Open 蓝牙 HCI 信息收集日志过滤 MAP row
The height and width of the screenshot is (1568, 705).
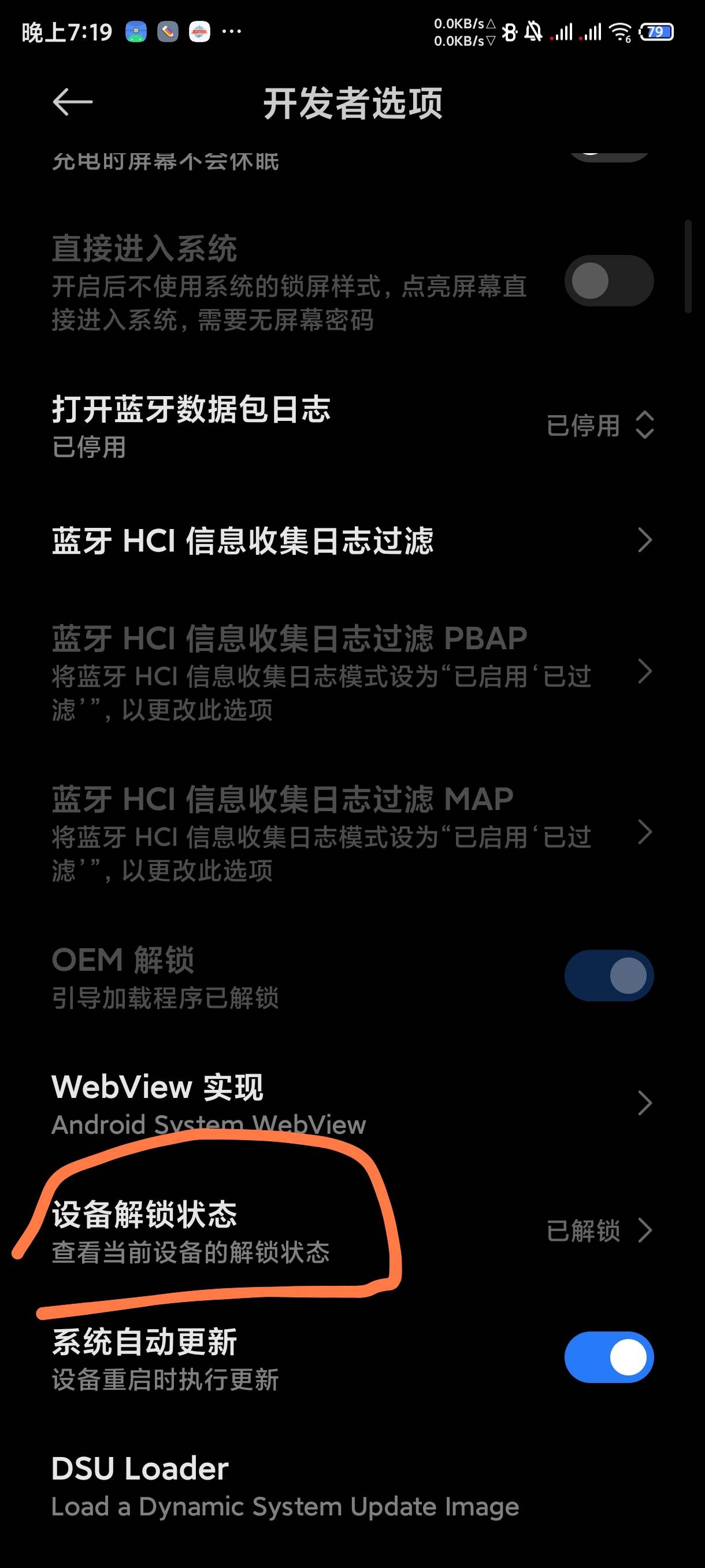click(x=352, y=833)
